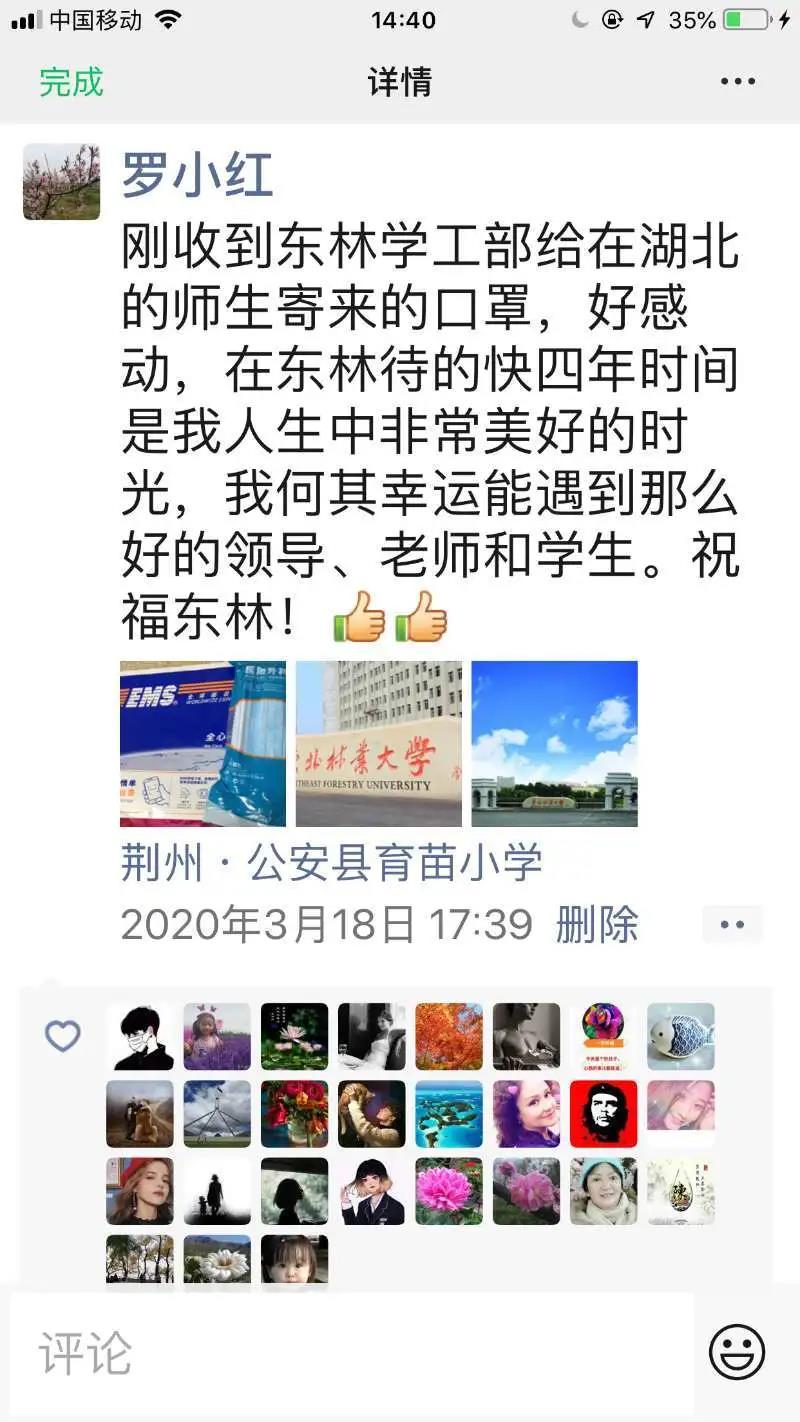Open the white daisy avatar liker's profile

(217, 1260)
